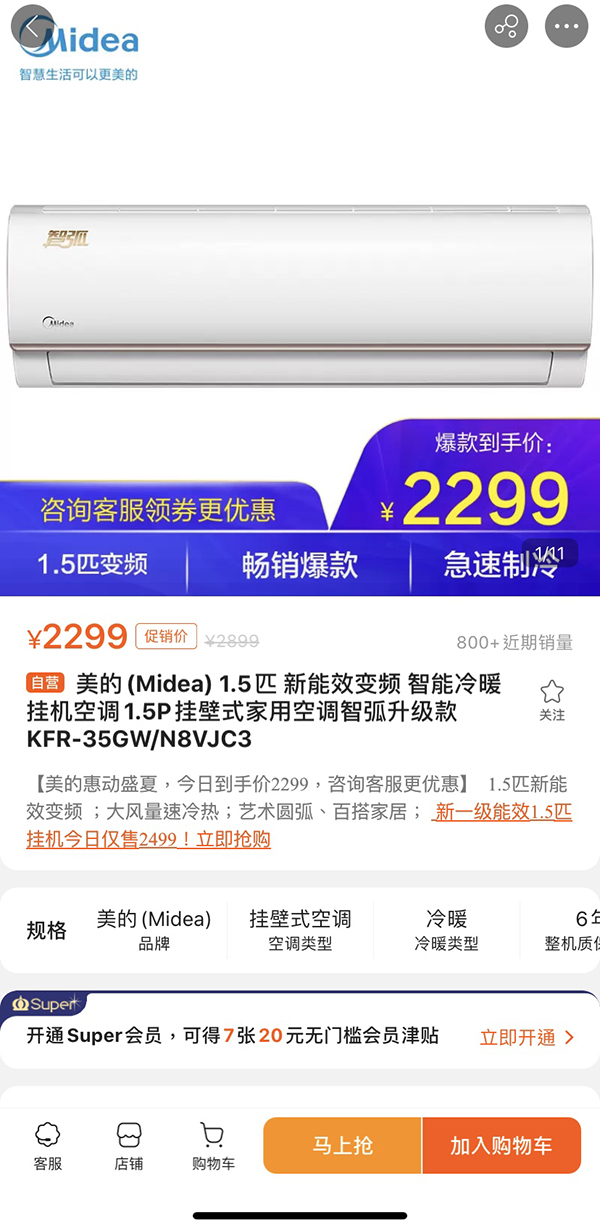Visit the 店铺 store page

[x=128, y=1146]
